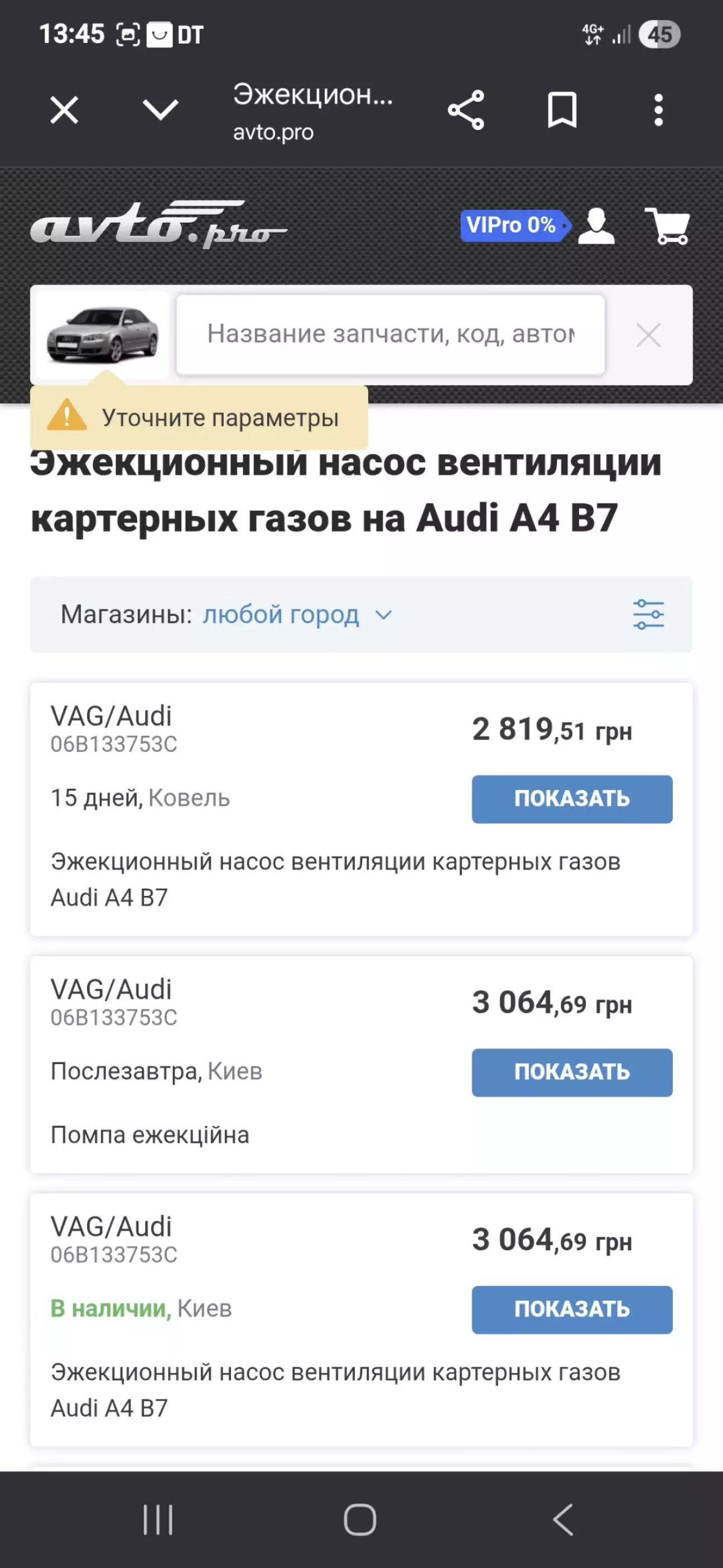Open the VIPro 0% badge
The width and height of the screenshot is (723, 1568).
click(513, 226)
